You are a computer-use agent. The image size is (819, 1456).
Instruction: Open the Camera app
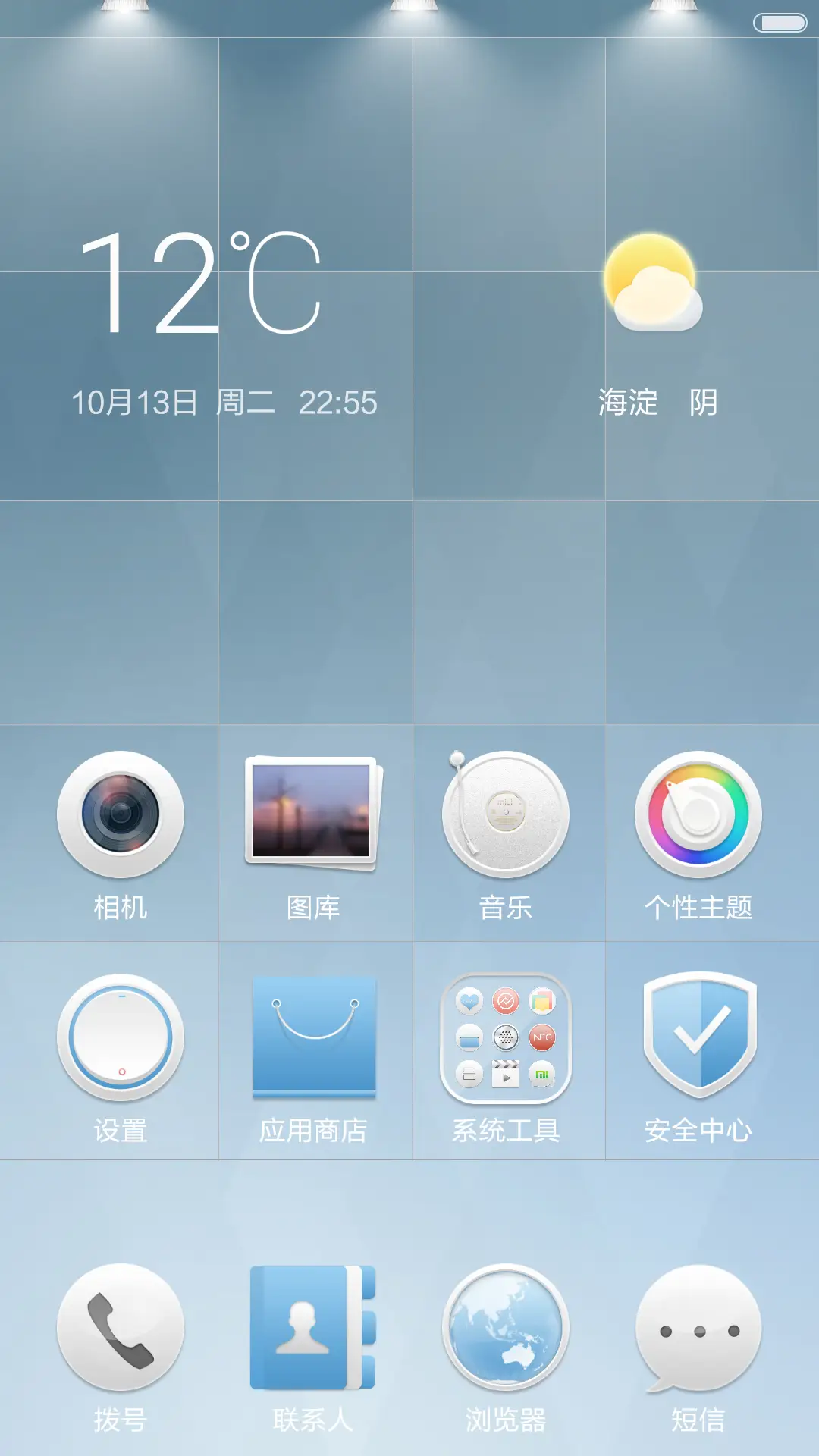(x=121, y=814)
